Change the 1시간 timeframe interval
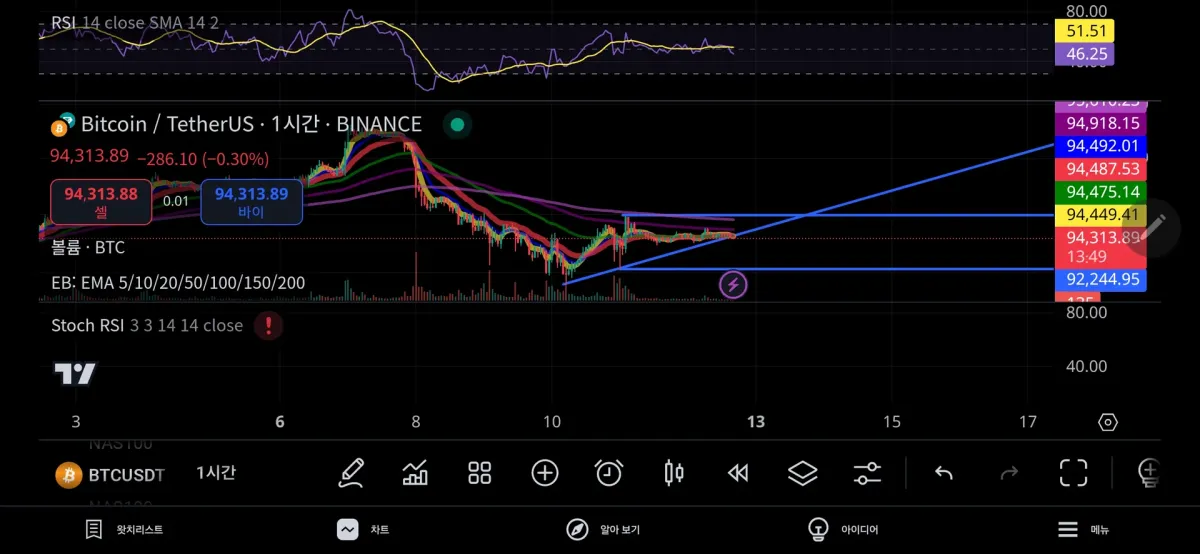Image resolution: width=1200 pixels, height=554 pixels. click(216, 473)
